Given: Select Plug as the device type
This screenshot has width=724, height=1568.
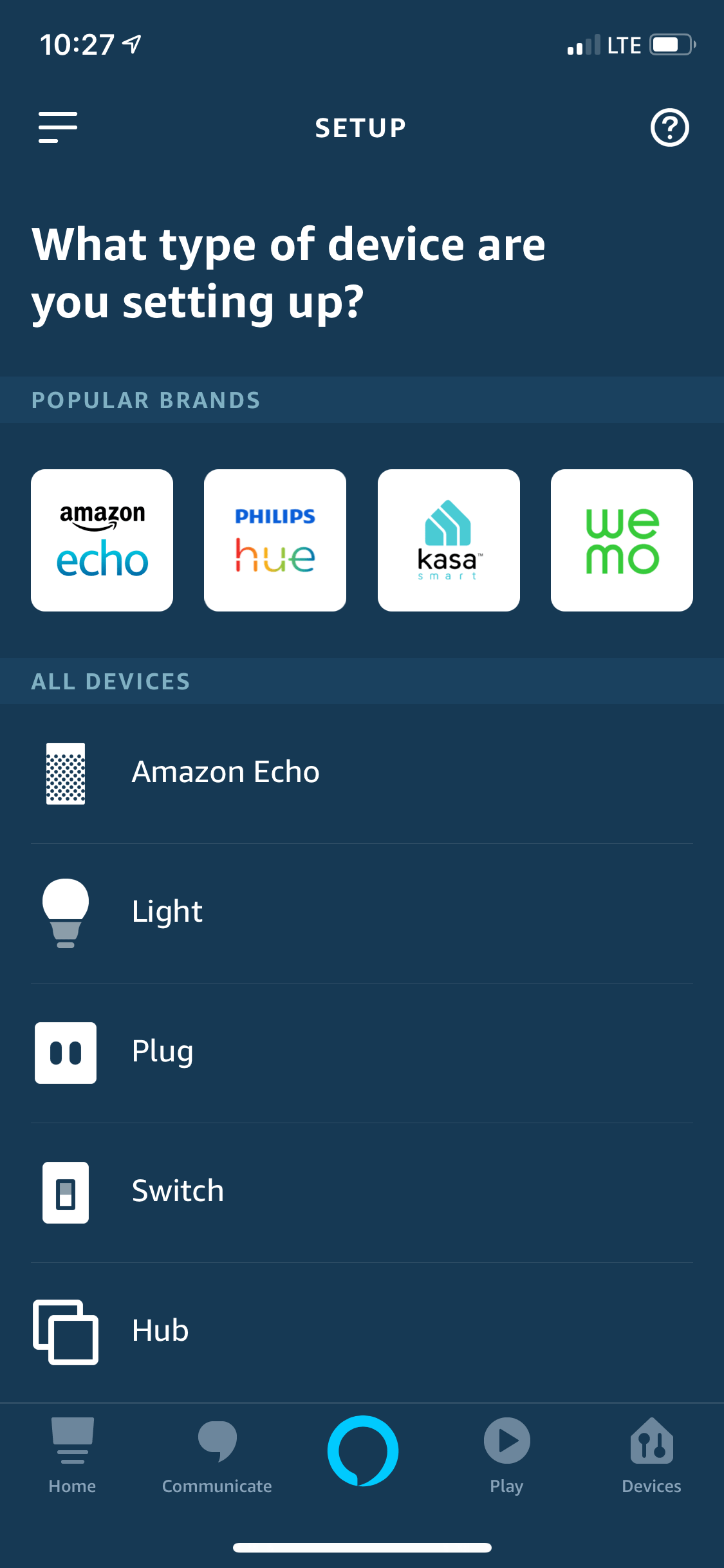Looking at the screenshot, I should point(362,1052).
